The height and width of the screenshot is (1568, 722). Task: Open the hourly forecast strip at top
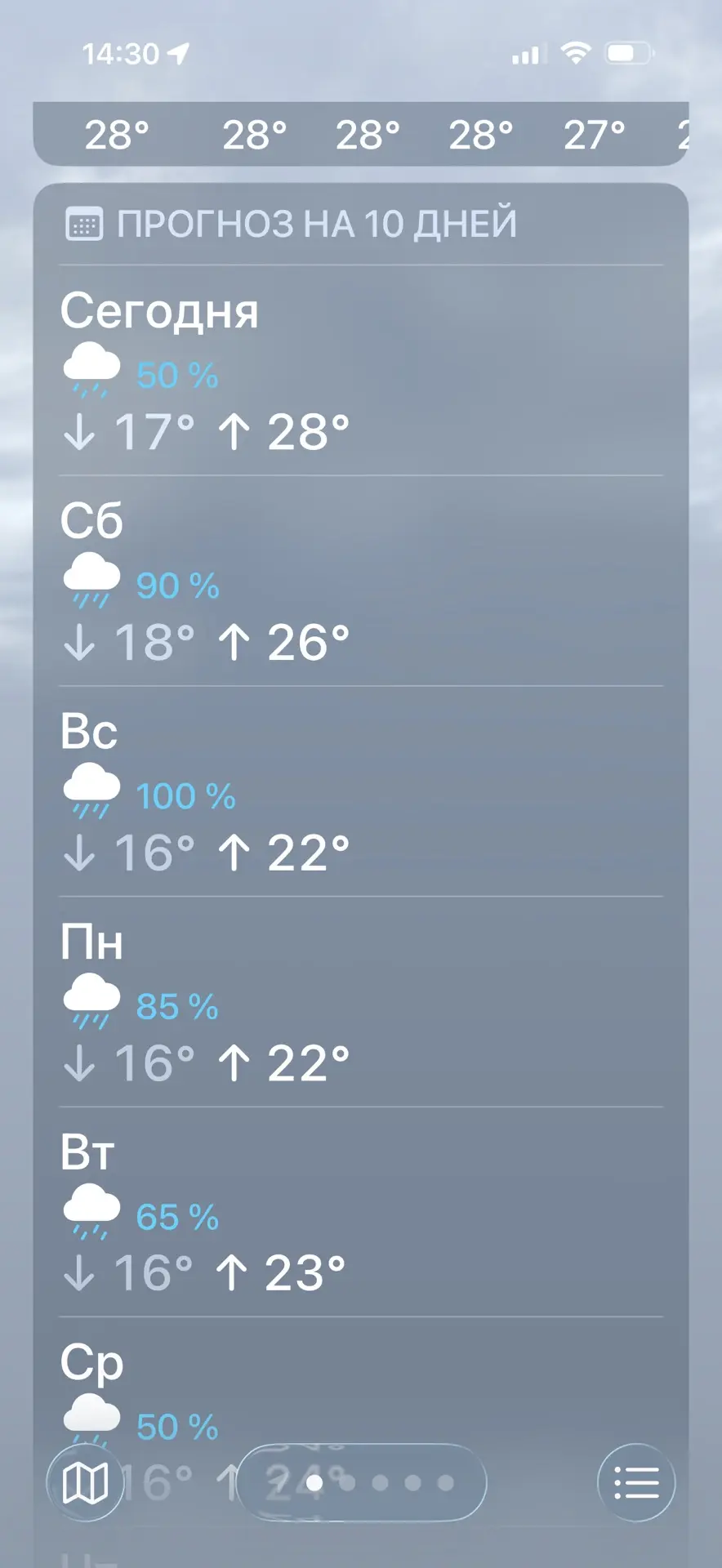coord(361,134)
